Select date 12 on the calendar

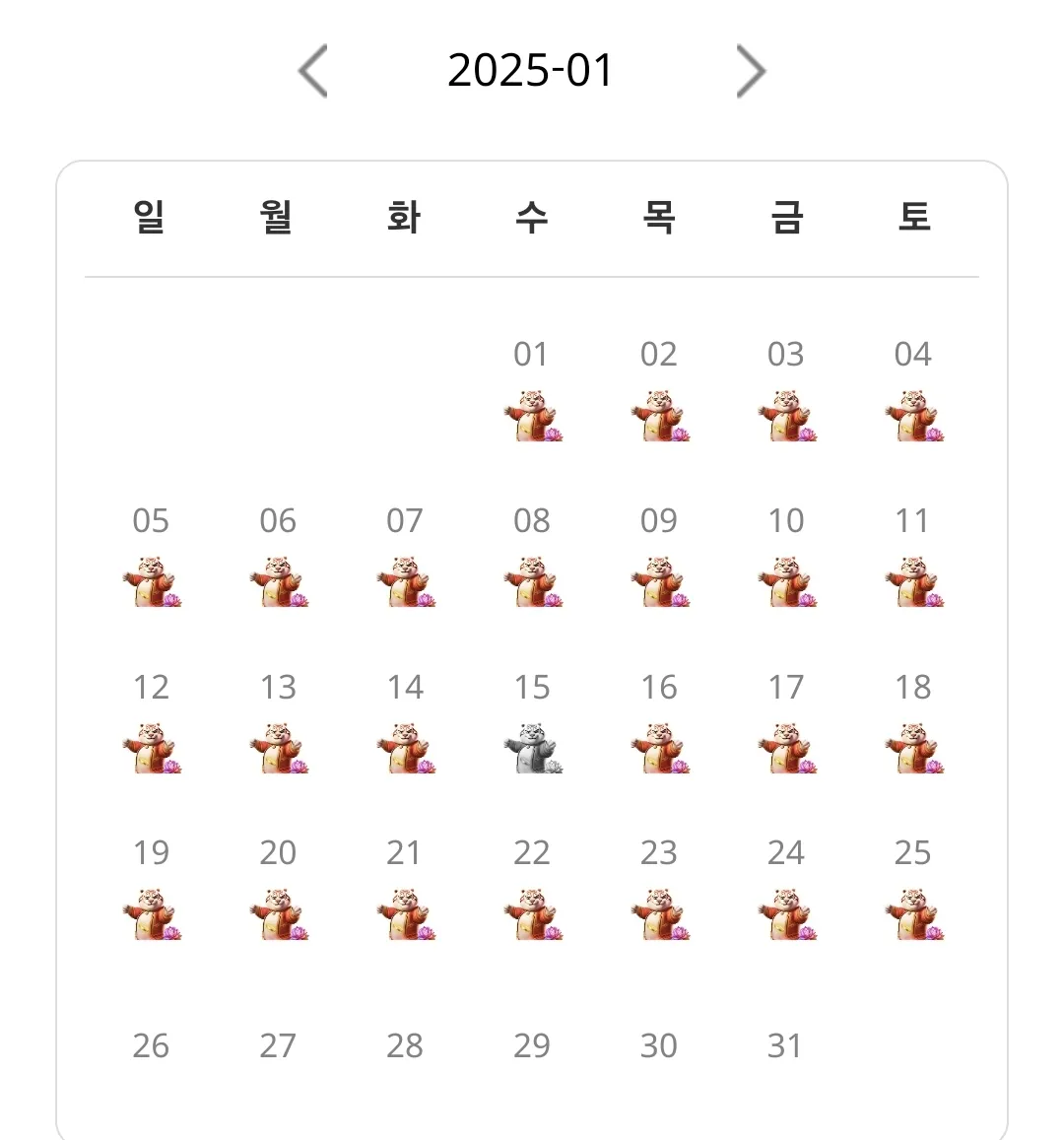tap(151, 727)
